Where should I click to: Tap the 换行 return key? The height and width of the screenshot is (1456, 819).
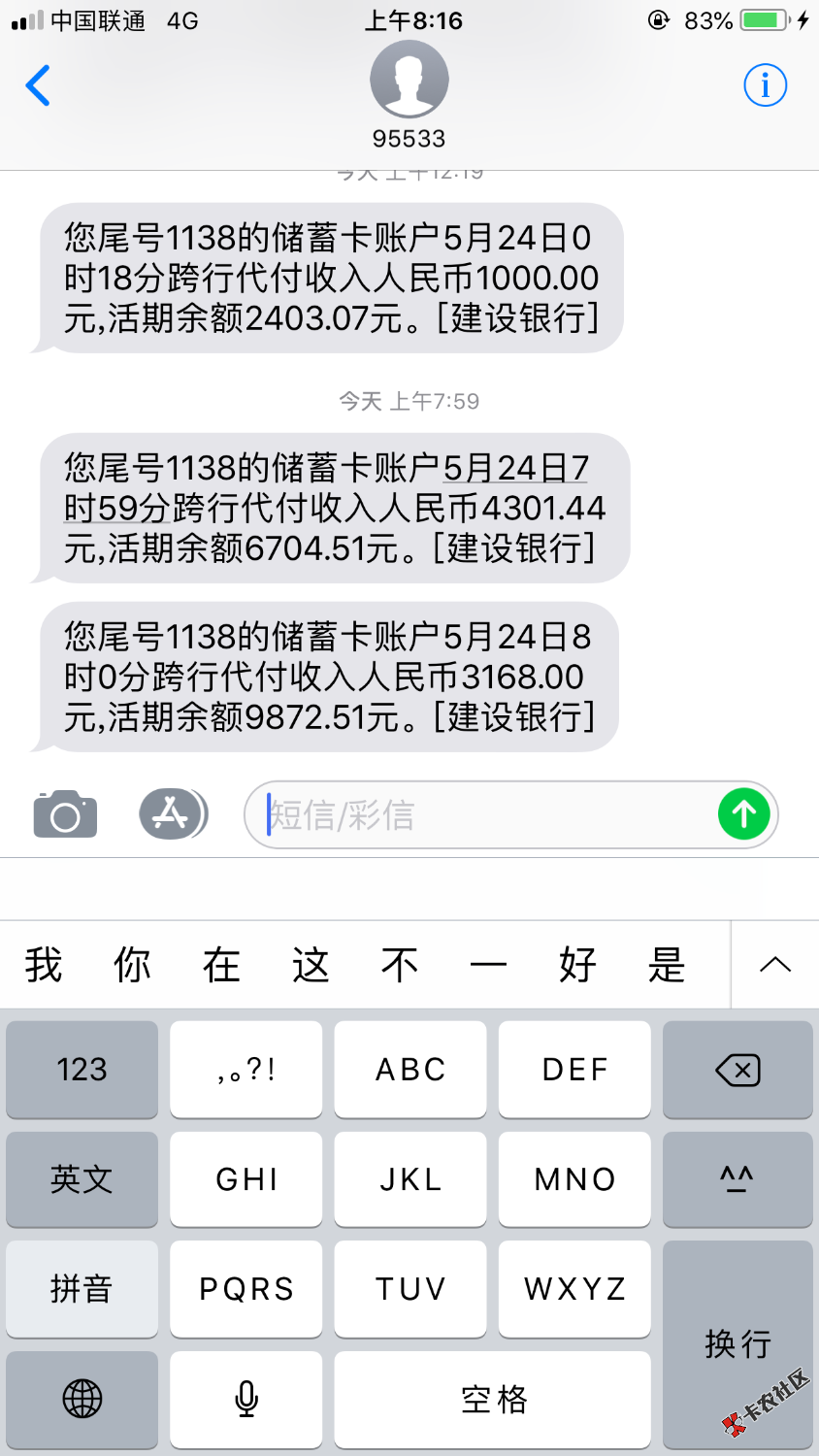click(x=737, y=1343)
